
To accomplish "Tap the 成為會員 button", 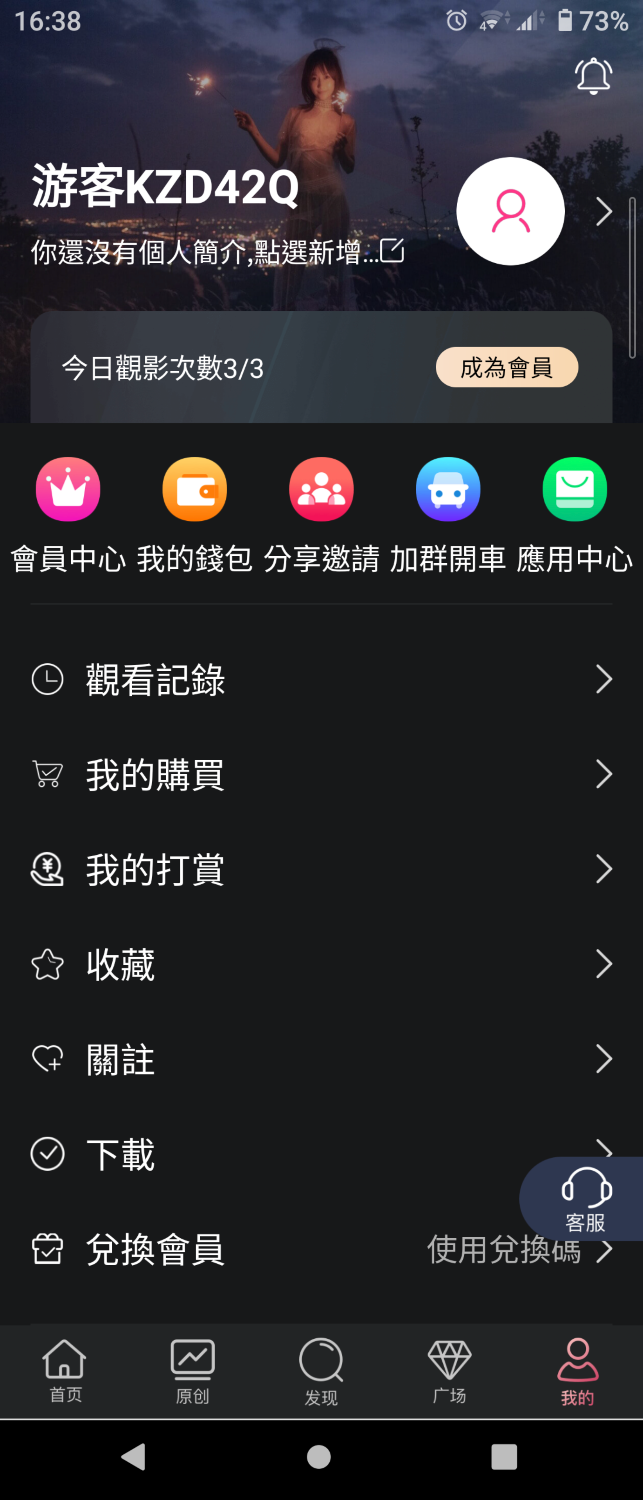I will (506, 367).
